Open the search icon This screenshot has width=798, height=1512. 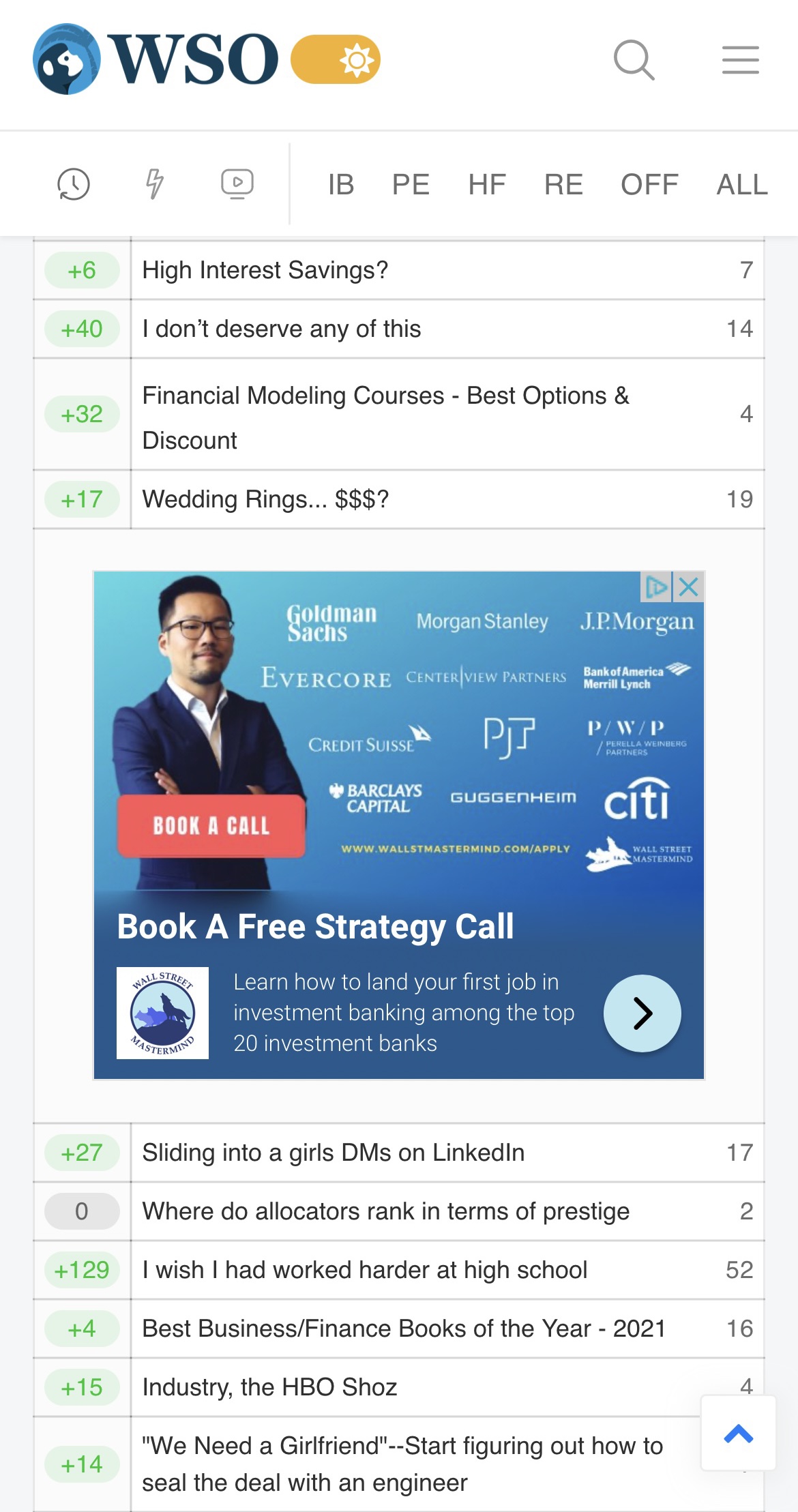tap(634, 60)
